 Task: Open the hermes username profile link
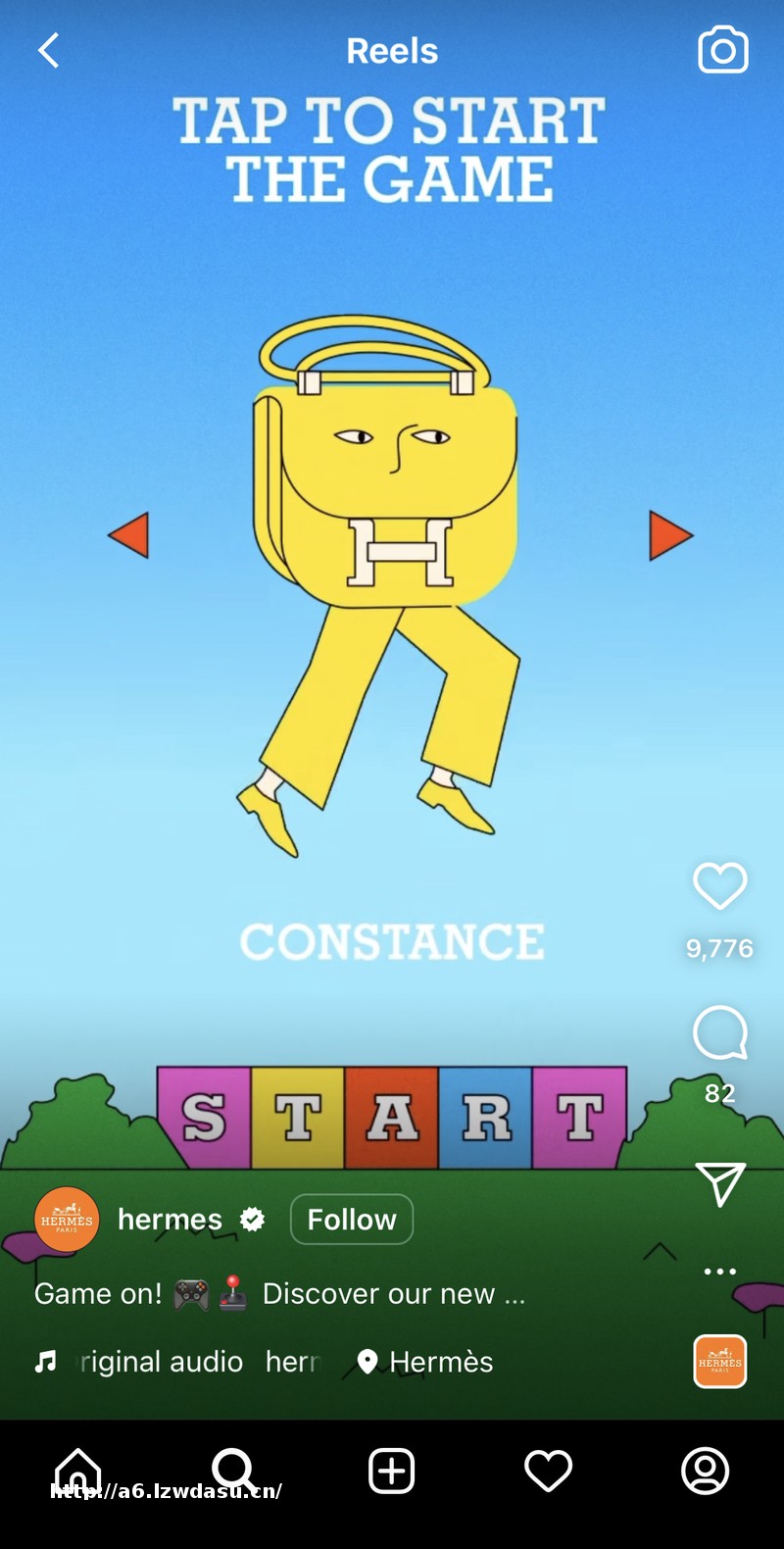170,1220
